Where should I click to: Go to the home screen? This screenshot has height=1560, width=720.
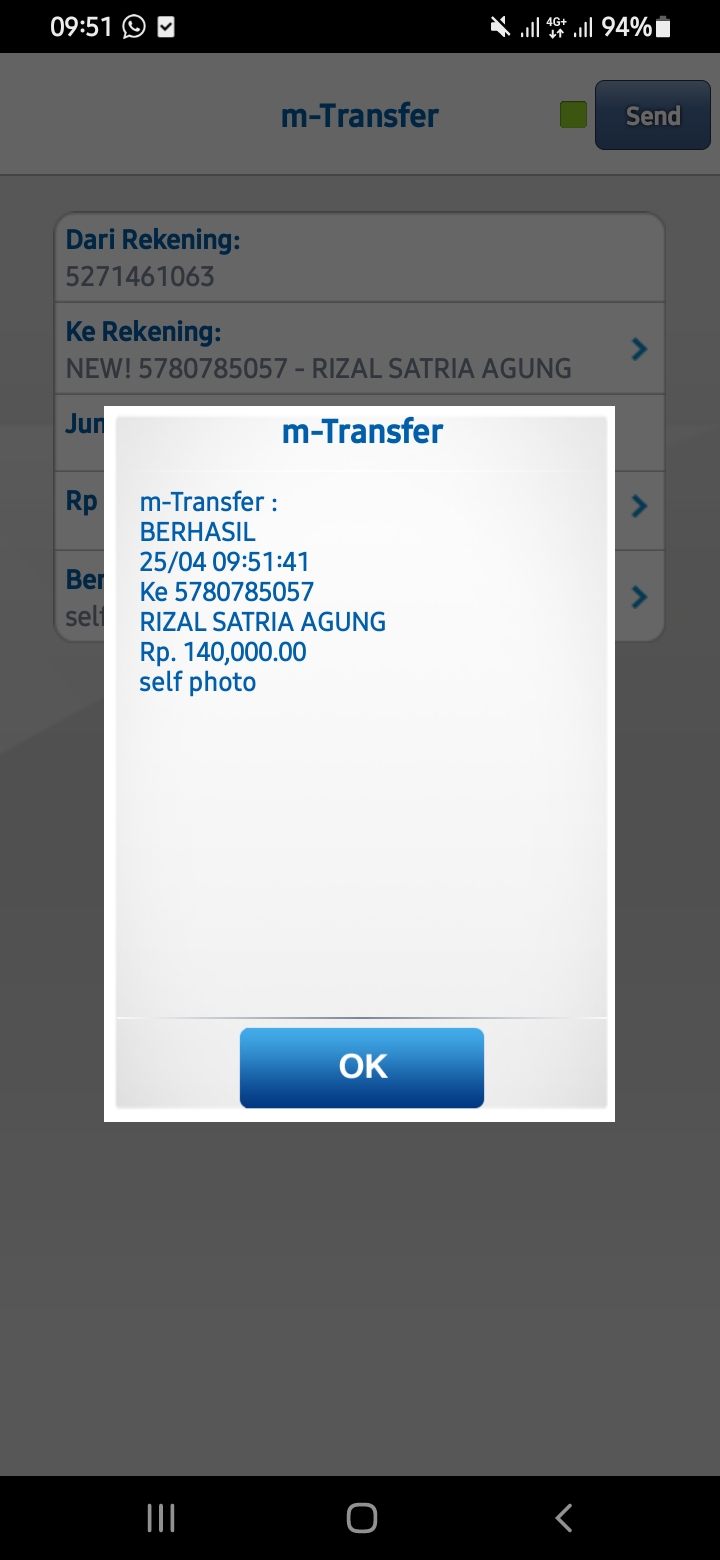pos(361,1518)
